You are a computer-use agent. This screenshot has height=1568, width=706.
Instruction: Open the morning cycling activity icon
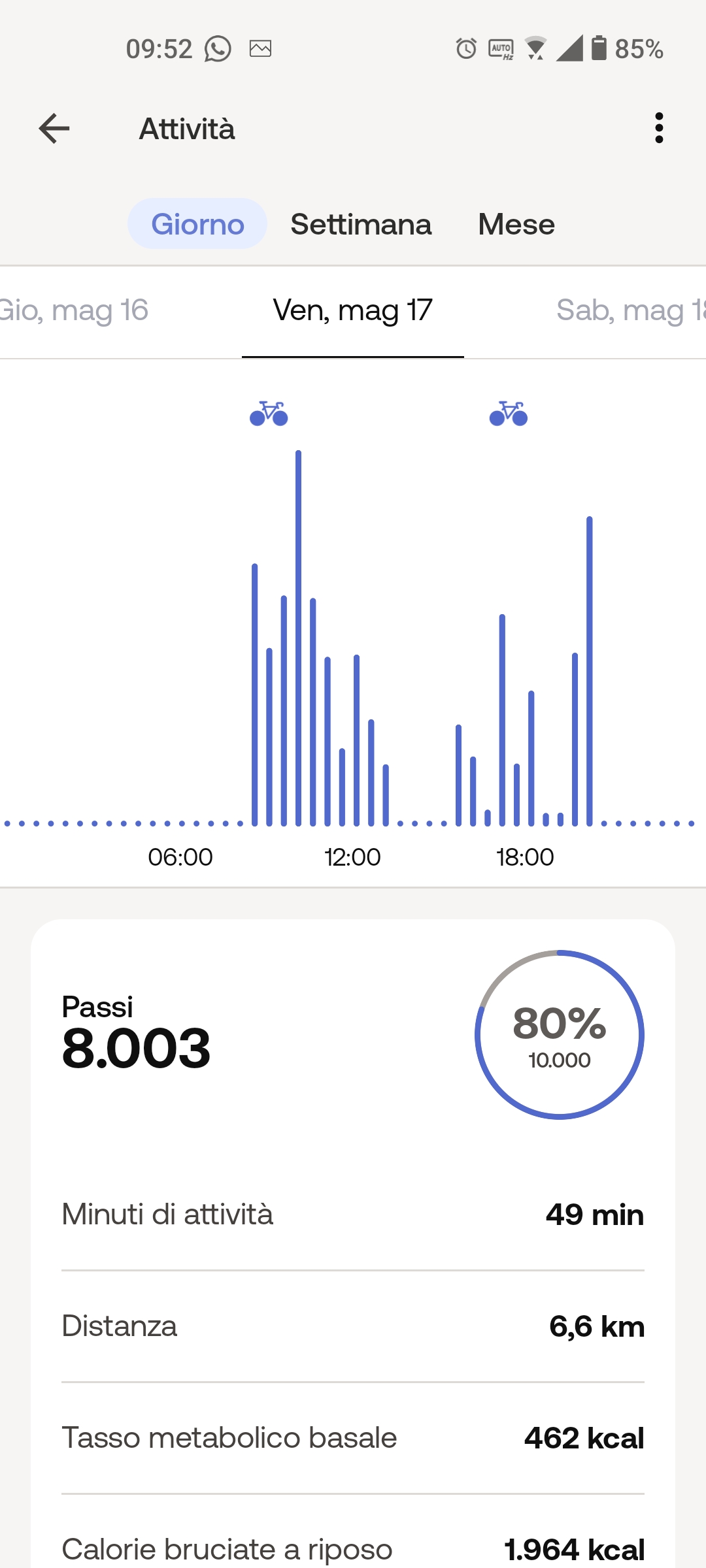pos(269,414)
